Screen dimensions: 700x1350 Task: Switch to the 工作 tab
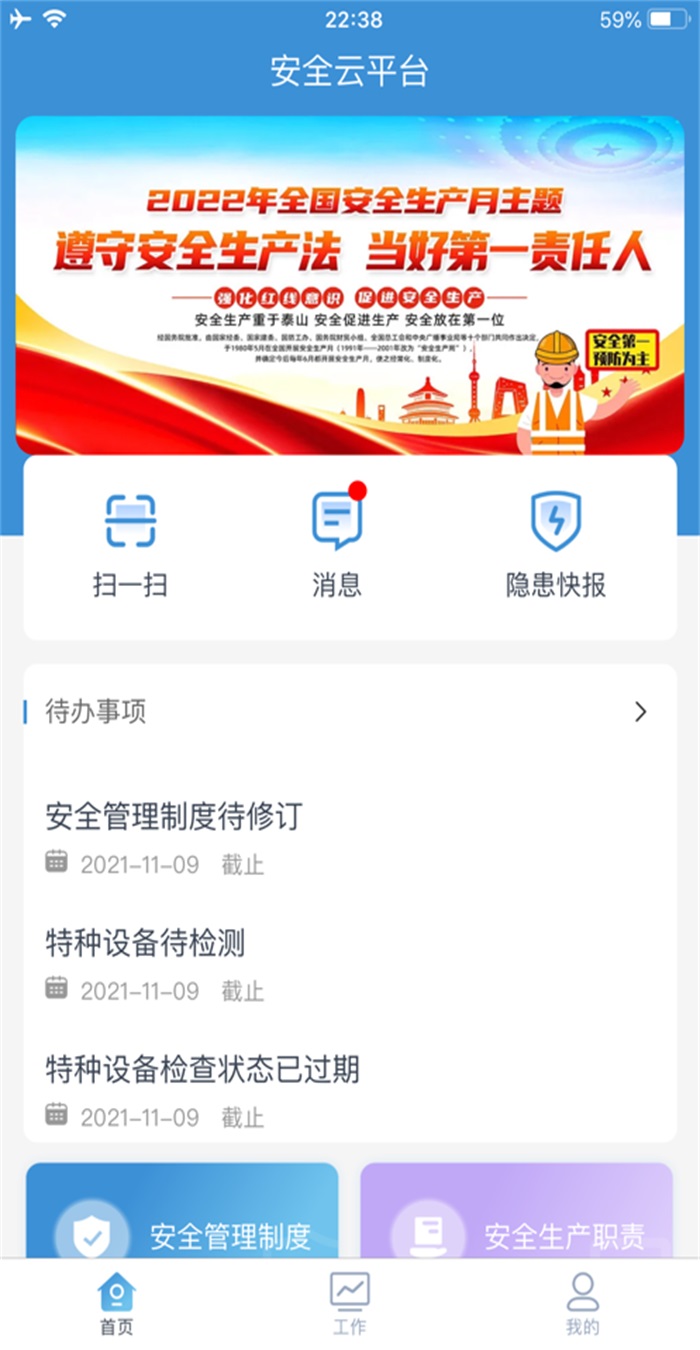[x=349, y=1304]
